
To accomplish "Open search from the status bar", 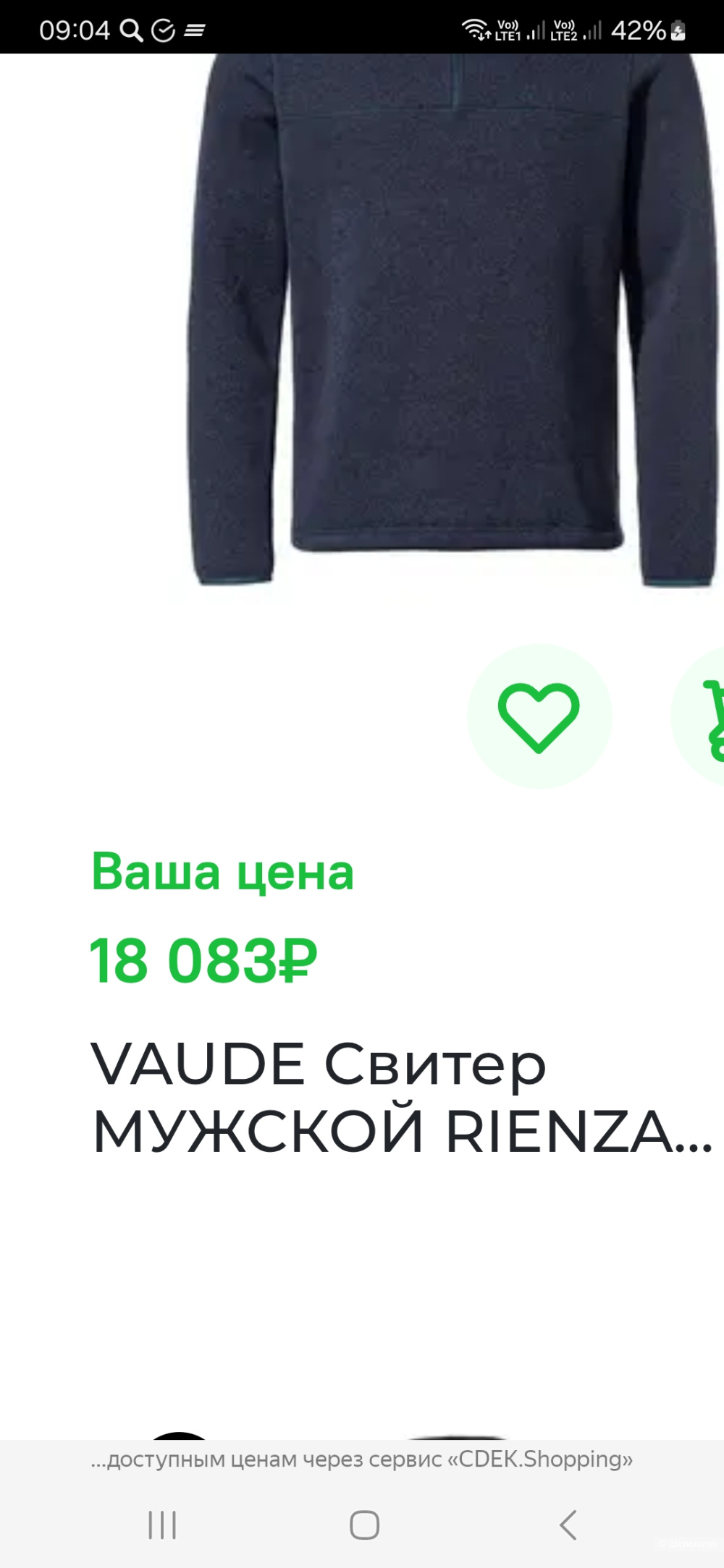I will tap(130, 30).
